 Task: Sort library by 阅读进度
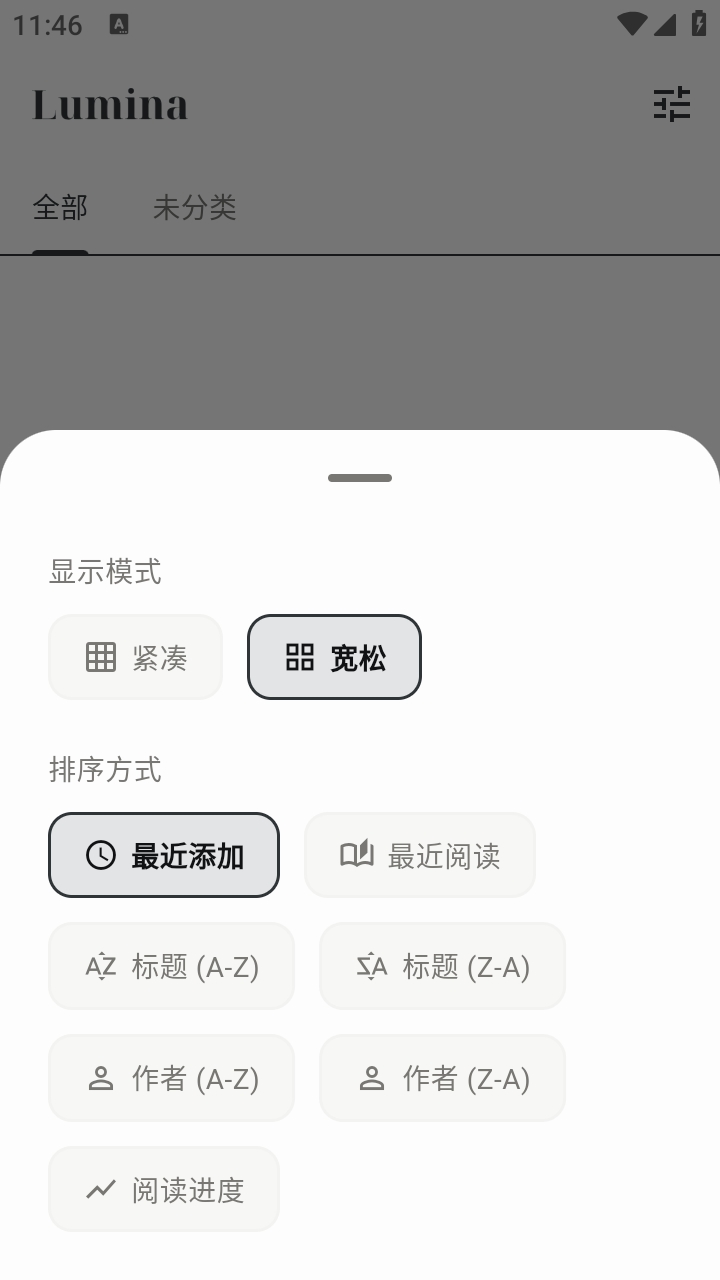click(164, 1189)
